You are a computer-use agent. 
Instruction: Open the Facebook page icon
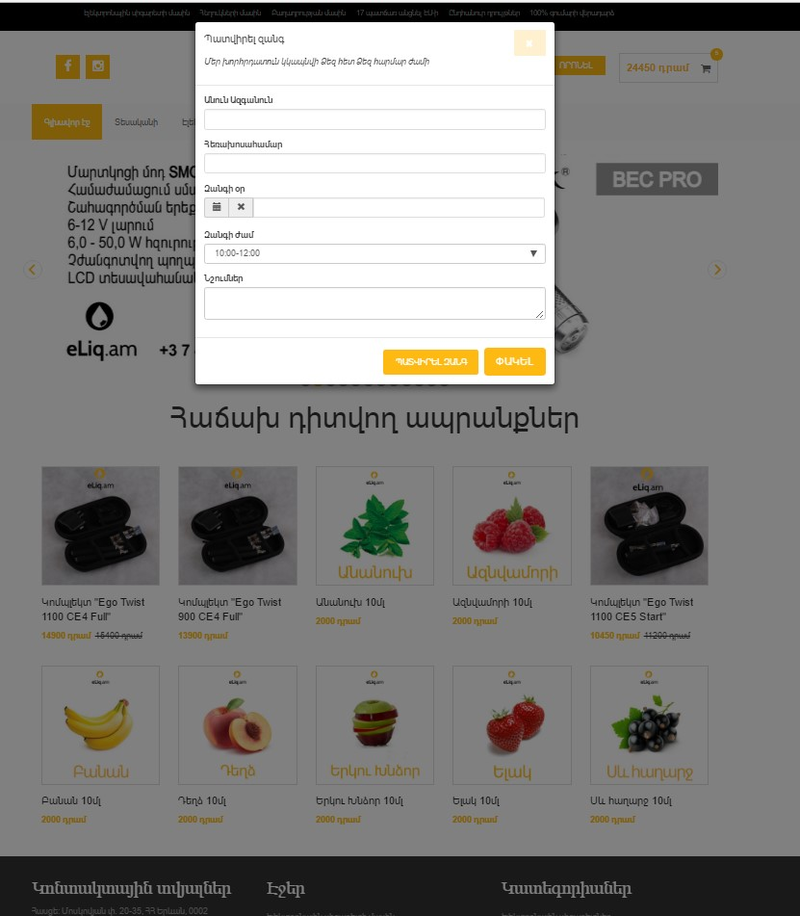click(x=68, y=67)
